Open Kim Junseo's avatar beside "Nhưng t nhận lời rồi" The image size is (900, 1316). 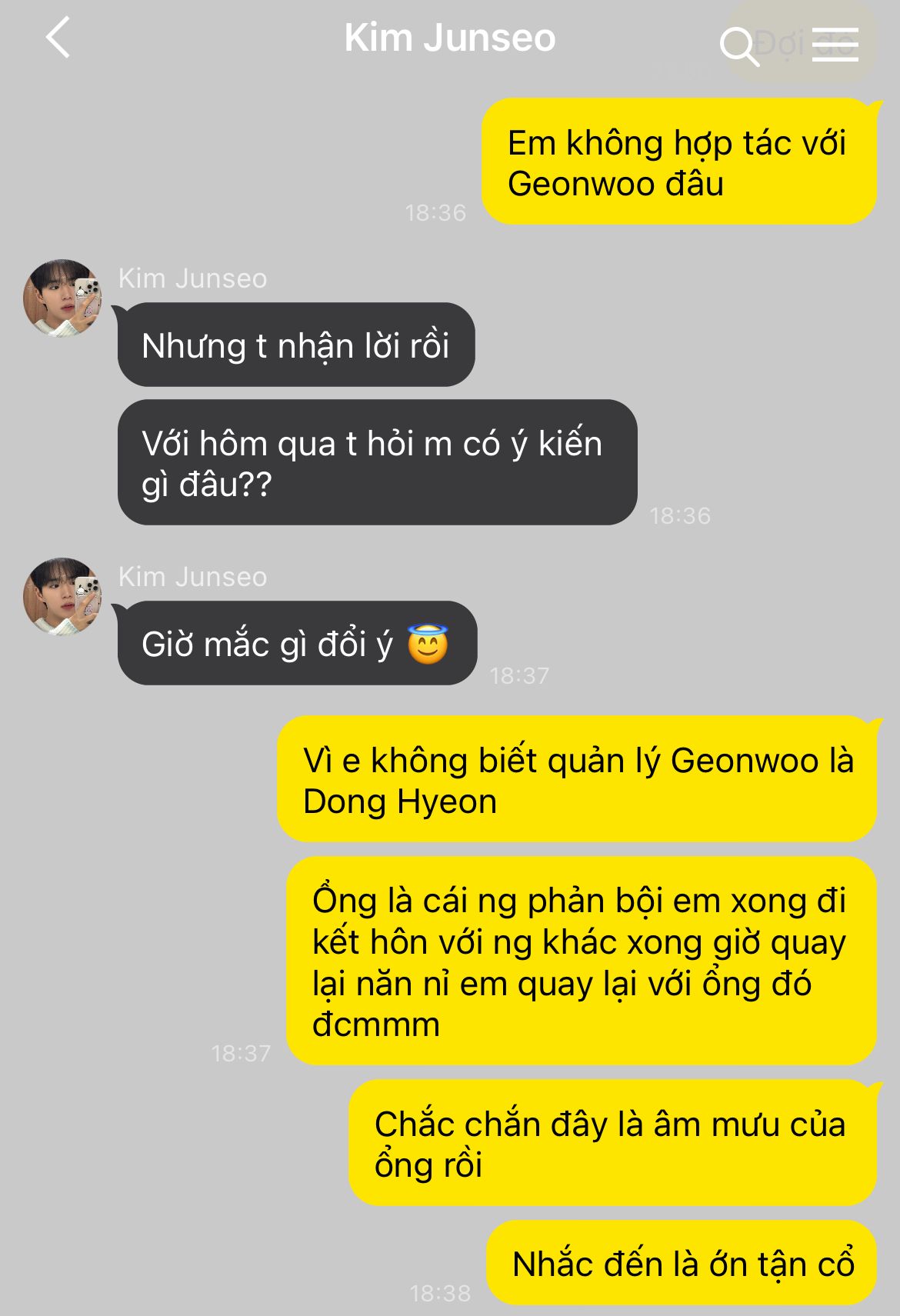(x=62, y=298)
